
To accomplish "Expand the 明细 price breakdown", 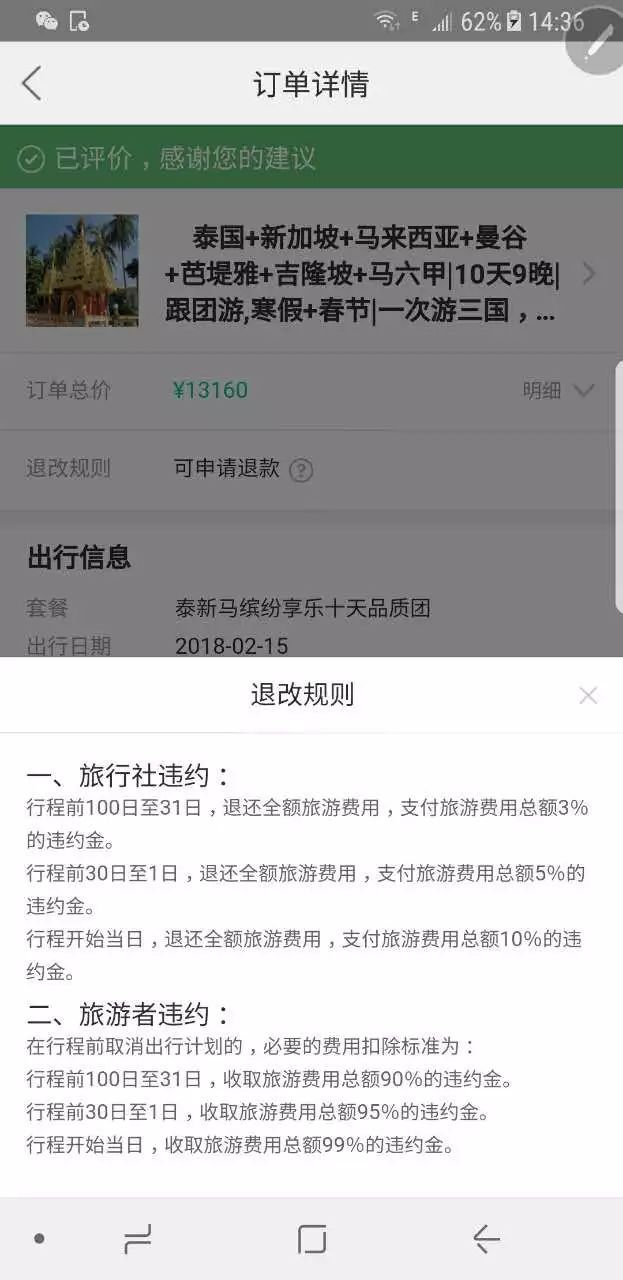I will click(558, 391).
